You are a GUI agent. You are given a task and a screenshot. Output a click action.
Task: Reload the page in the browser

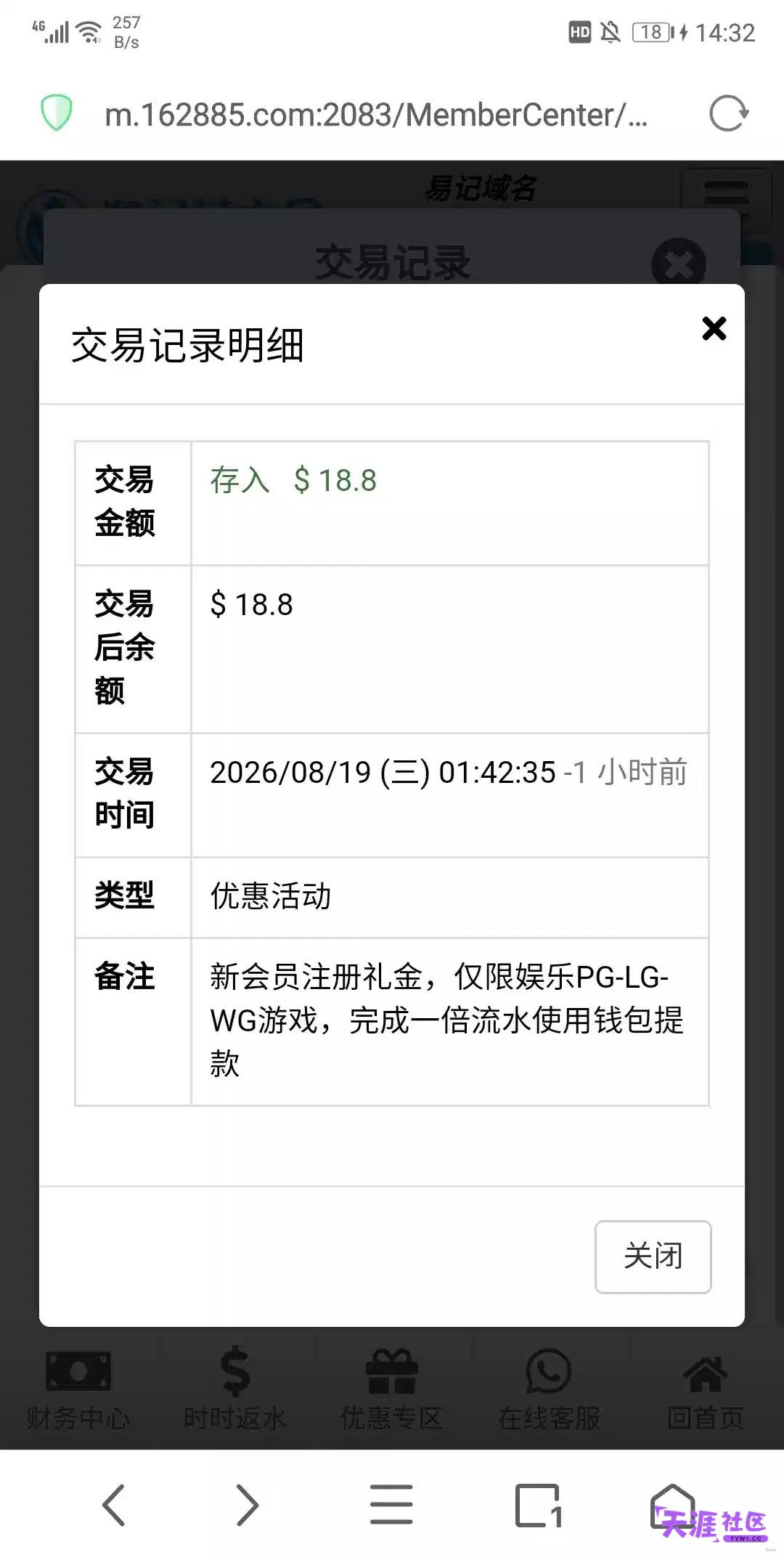[728, 114]
